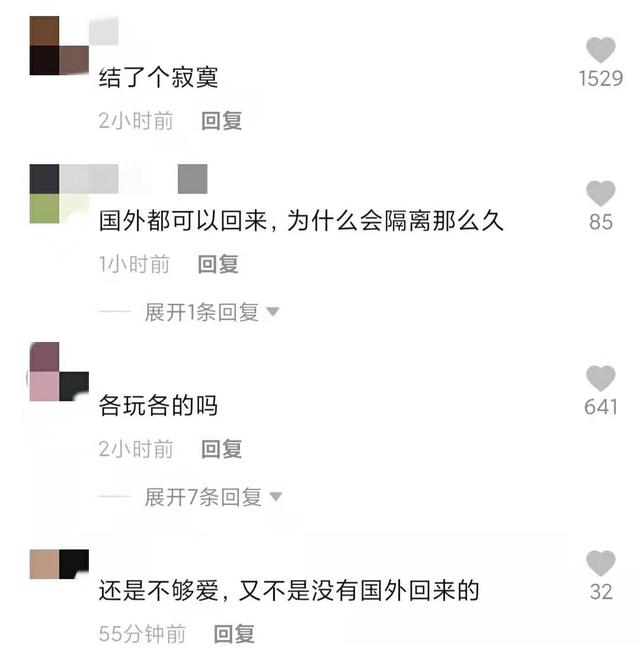Open avatar of "结了个寂寞" commenter
This screenshot has height=668, width=640.
coord(59,46)
